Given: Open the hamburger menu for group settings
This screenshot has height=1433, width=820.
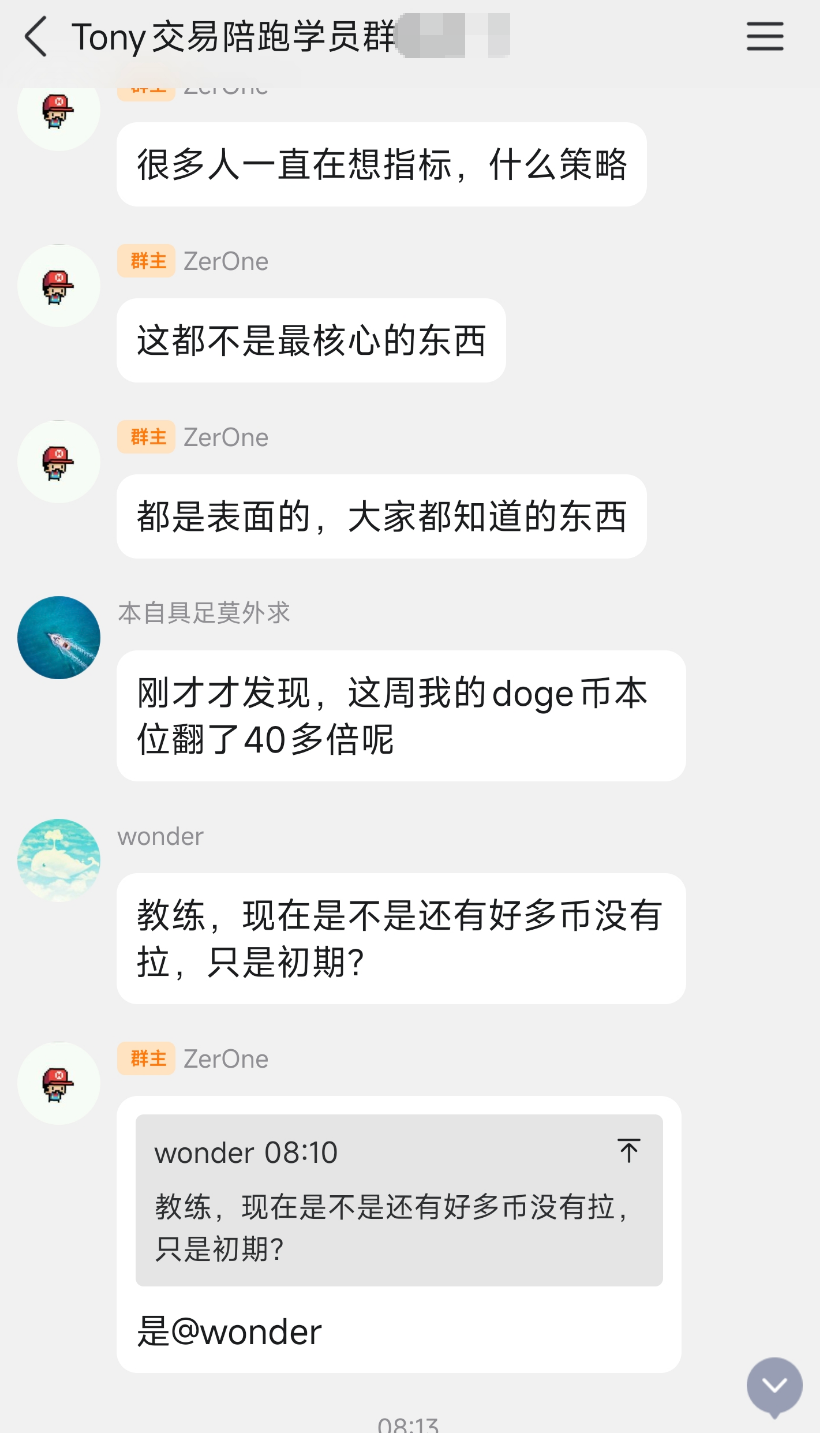Looking at the screenshot, I should pyautogui.click(x=765, y=36).
